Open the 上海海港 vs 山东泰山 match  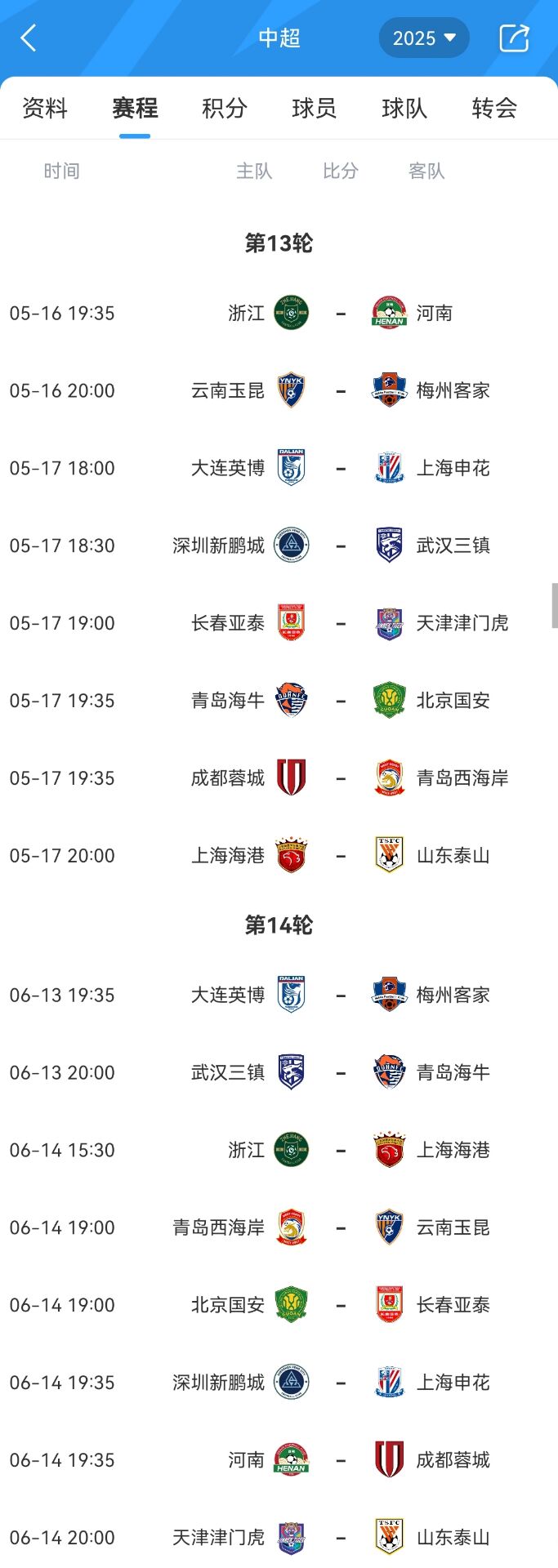tap(340, 856)
